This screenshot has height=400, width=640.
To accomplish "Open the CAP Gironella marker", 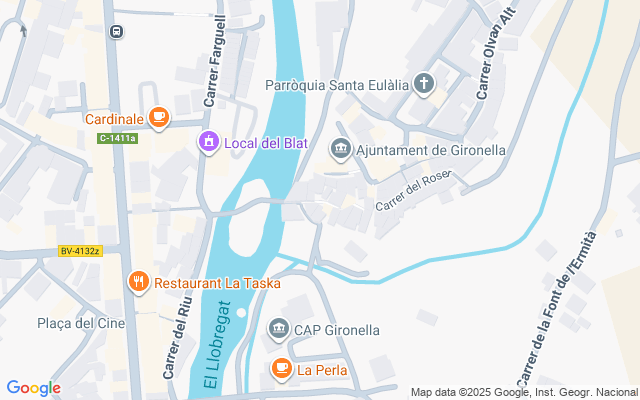I will [278, 329].
